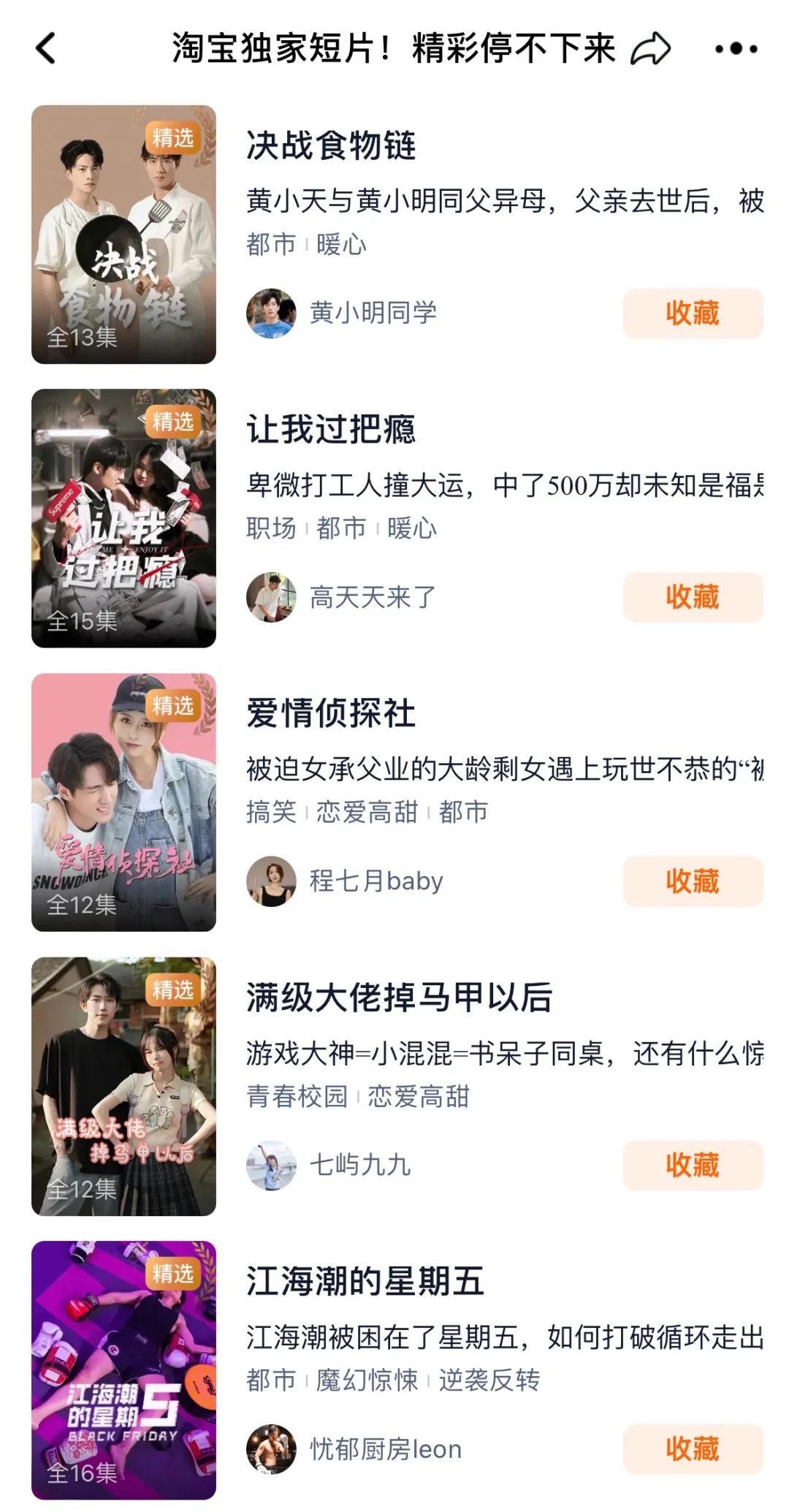This screenshot has height=1512, width=789.
Task: Open the 满级大佬掉马甲以后 poster thumbnail
Action: point(123,1086)
